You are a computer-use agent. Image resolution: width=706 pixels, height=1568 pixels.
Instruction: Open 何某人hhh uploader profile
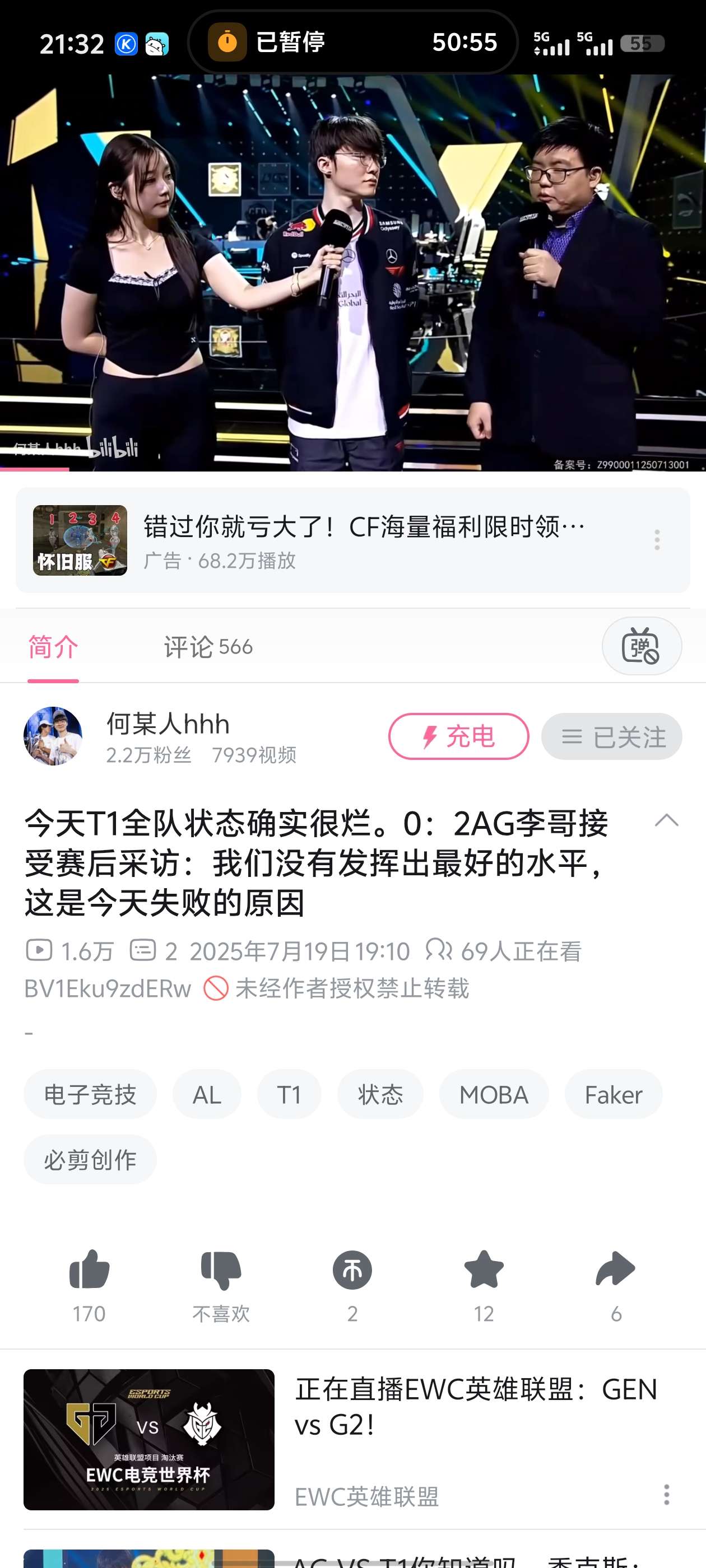53,736
